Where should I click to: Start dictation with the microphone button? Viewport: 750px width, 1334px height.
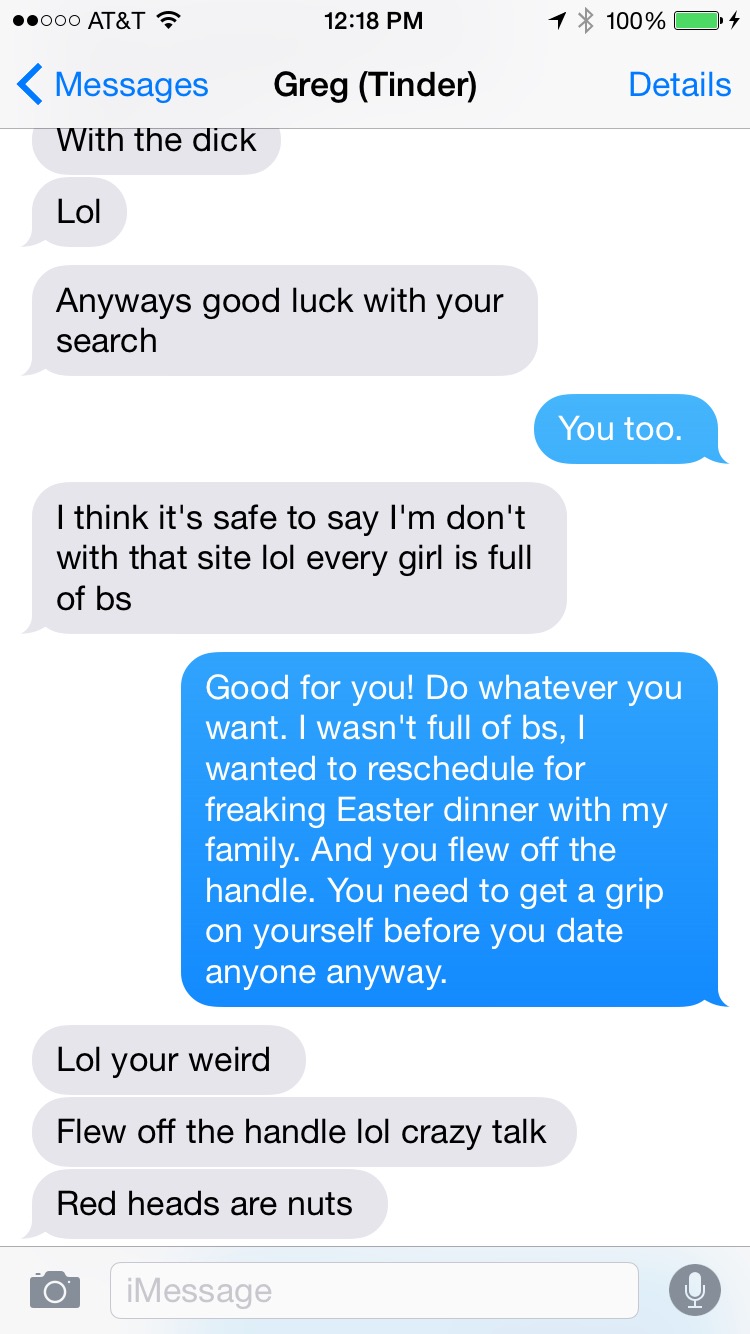point(694,1290)
